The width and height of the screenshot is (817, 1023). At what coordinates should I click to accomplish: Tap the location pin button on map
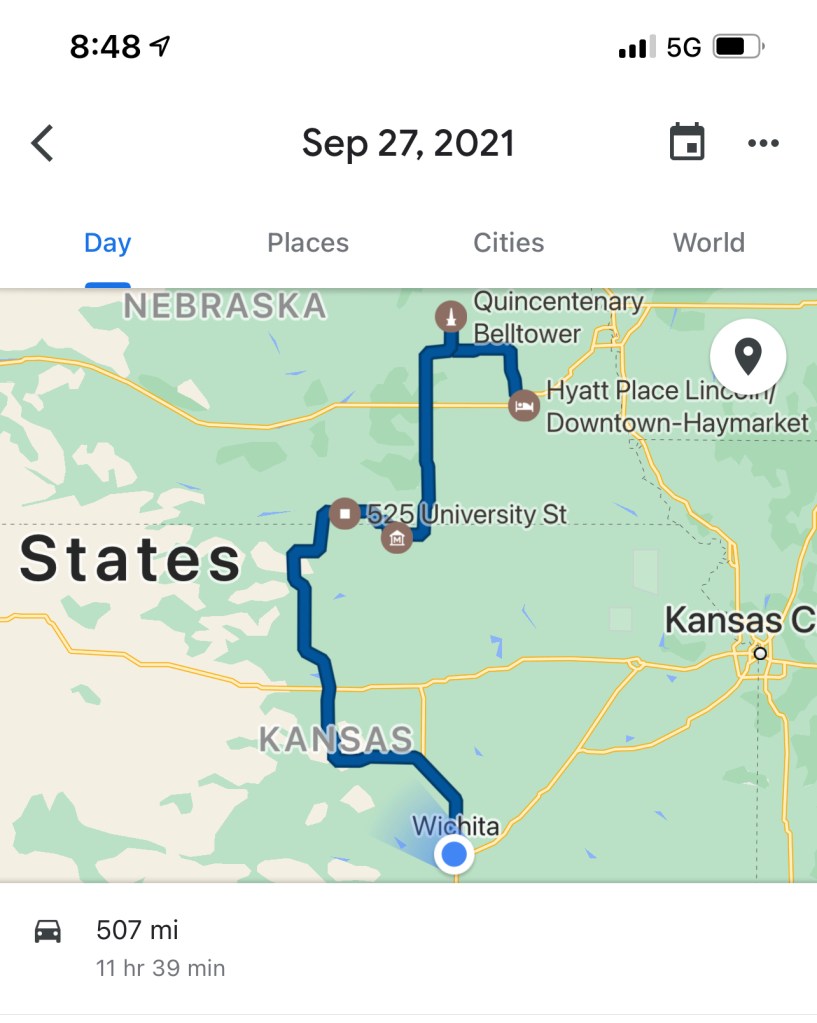(748, 355)
